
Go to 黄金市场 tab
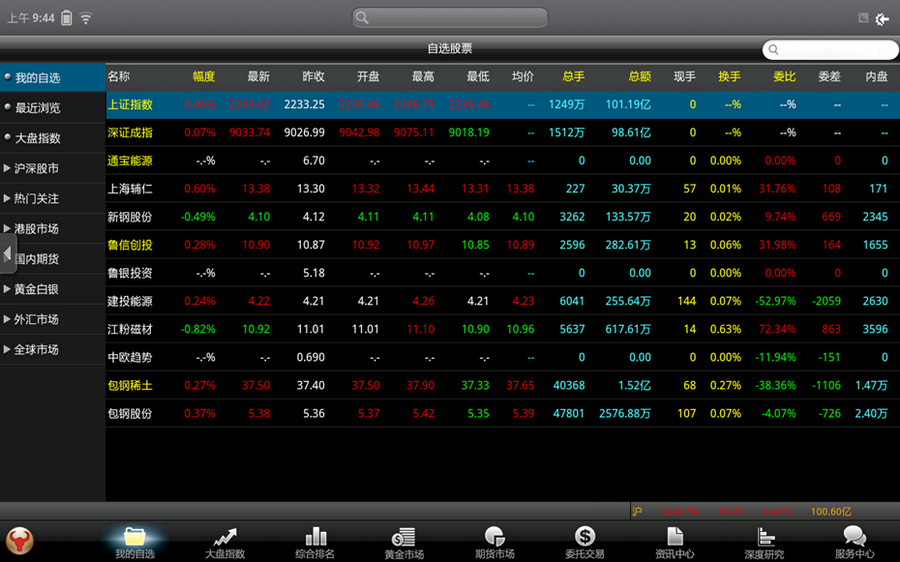click(404, 543)
